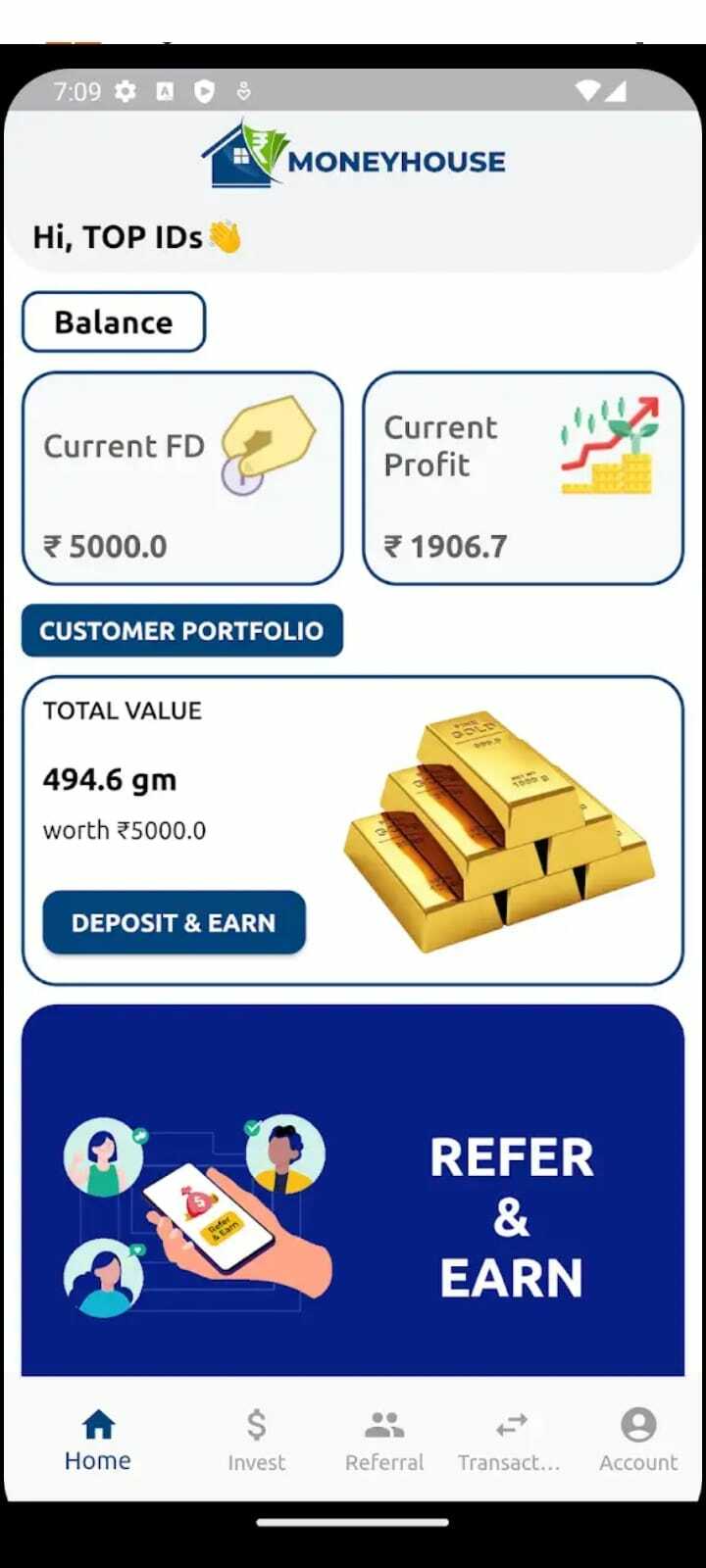Tap the Customer Portfolio button
The width and height of the screenshot is (706, 1568).
pos(181,630)
